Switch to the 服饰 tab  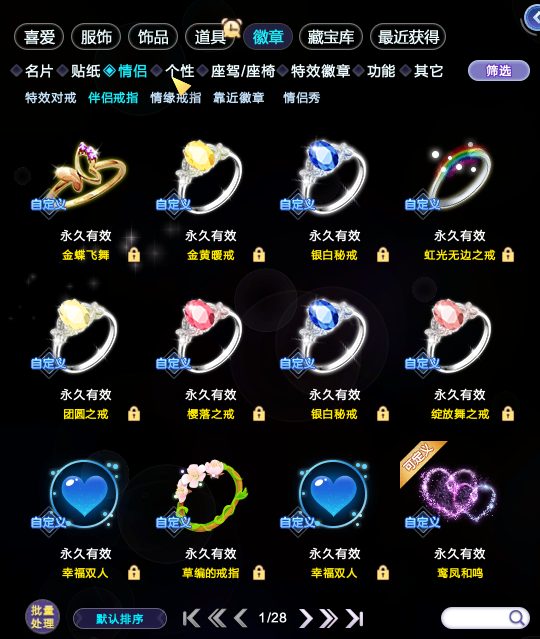(x=96, y=37)
